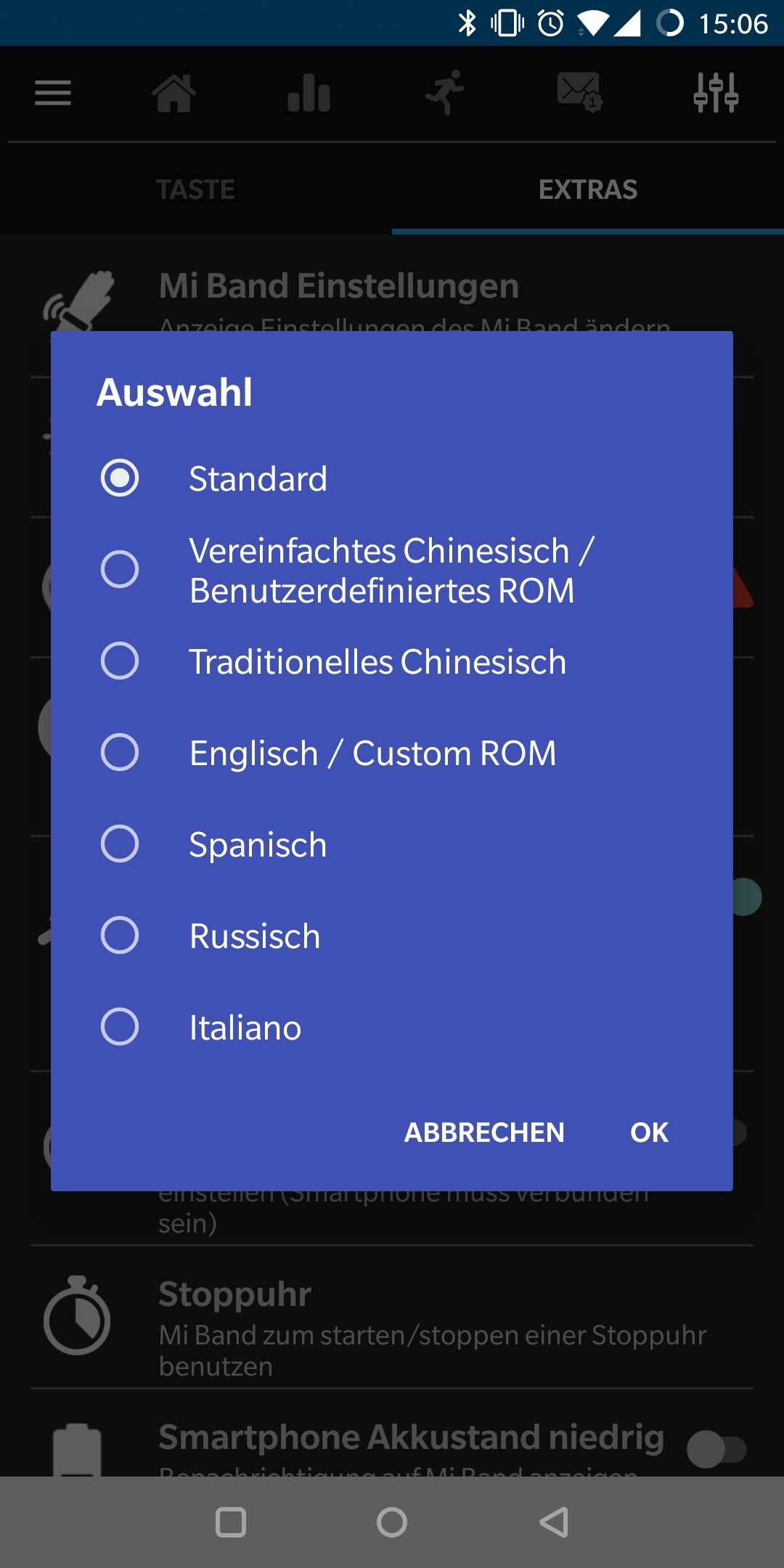
Task: Select Traditionelles Chinesisch
Action: coord(392,661)
